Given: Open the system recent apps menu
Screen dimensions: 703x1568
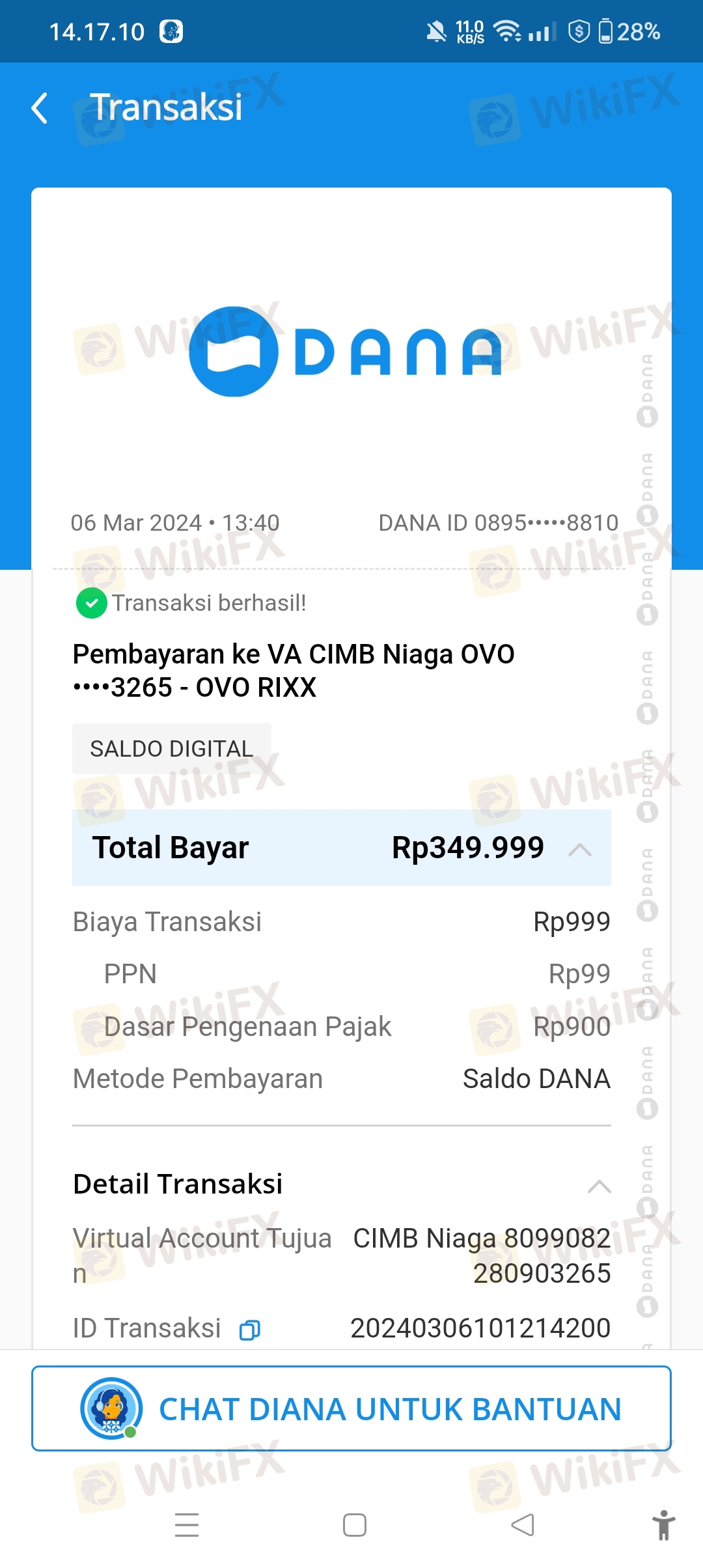Looking at the screenshot, I should pyautogui.click(x=187, y=1525).
